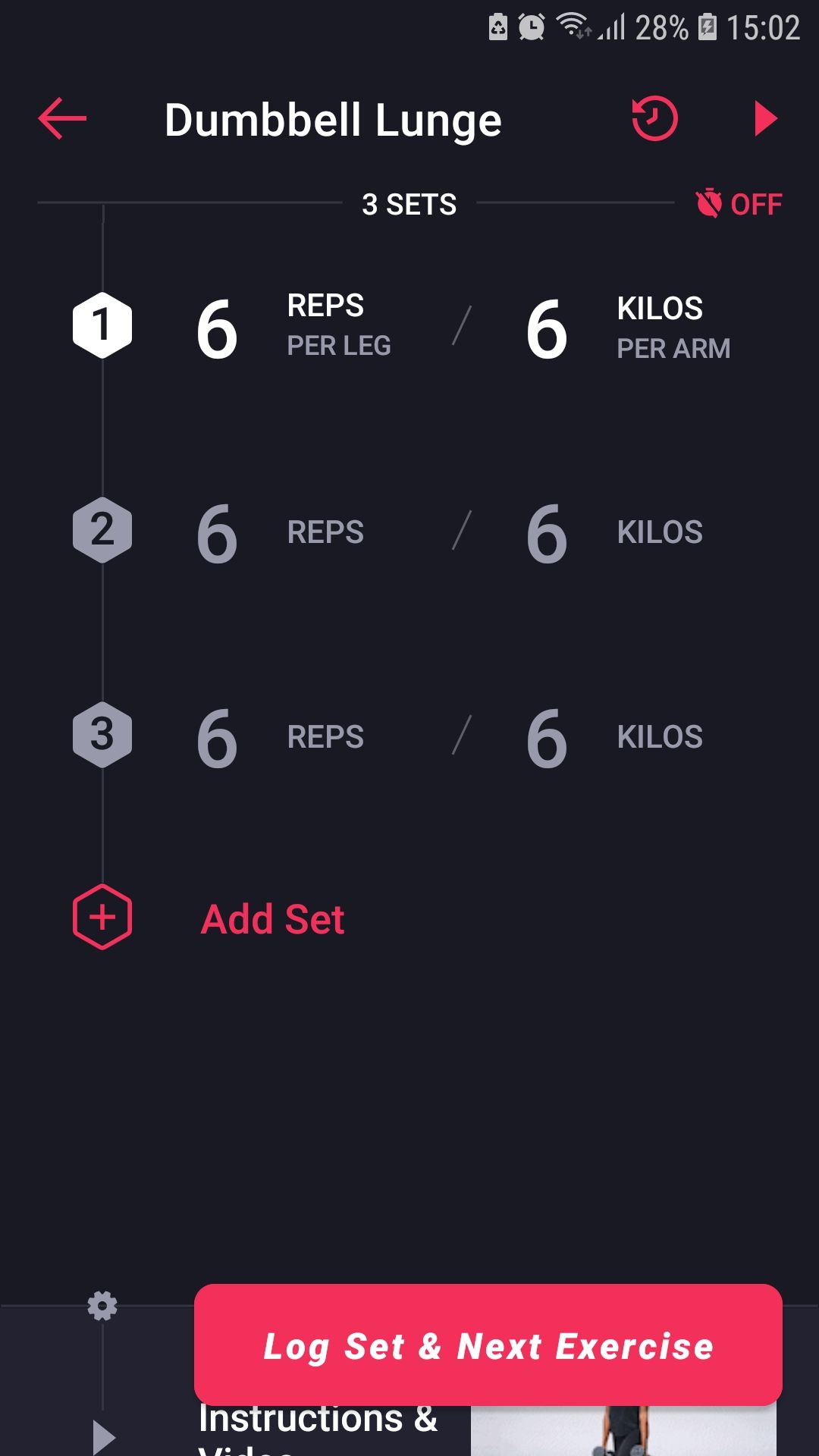Skip to next exercise with play arrow
This screenshot has width=819, height=1456.
point(765,119)
